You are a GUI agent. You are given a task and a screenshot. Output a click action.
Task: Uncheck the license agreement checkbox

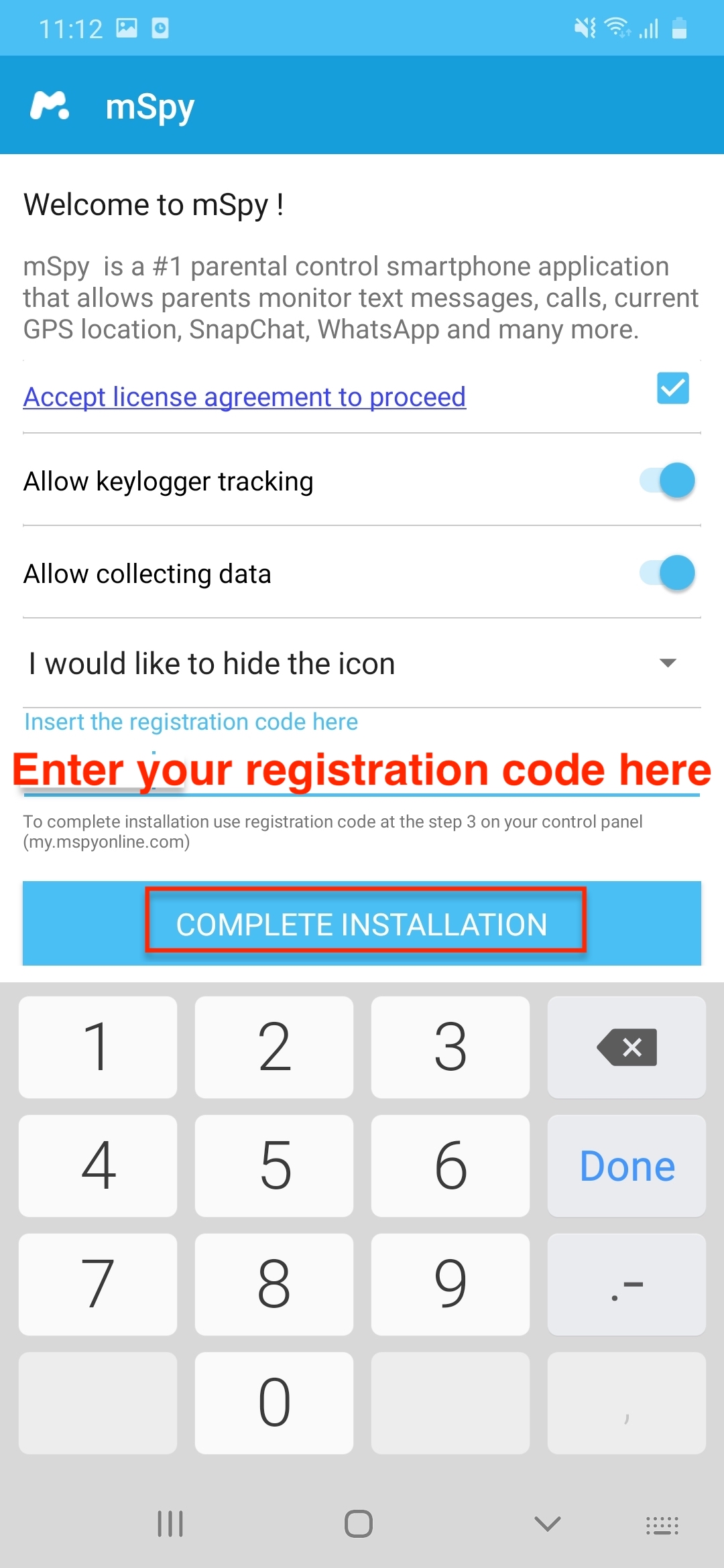673,388
